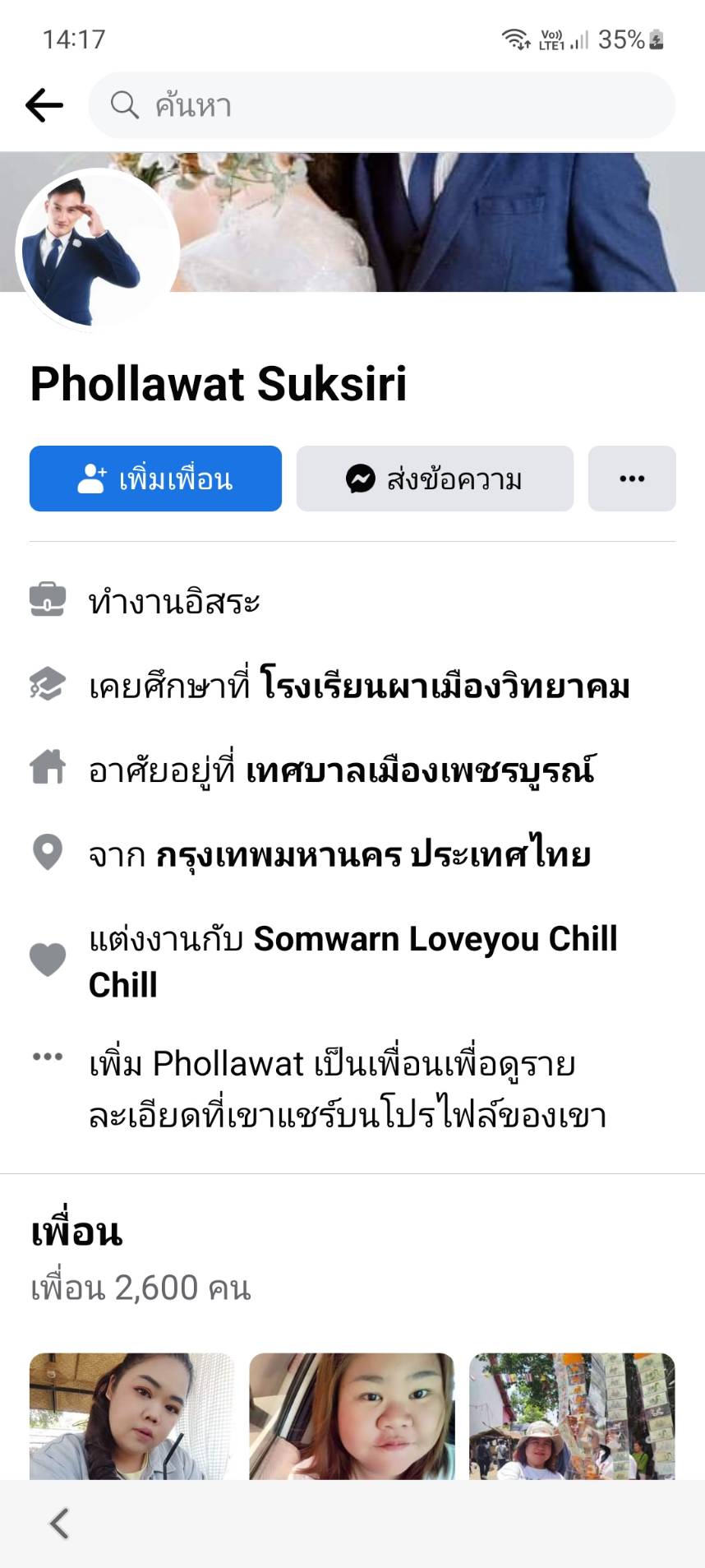Open hometown กรุงเทพมหานคร ประเทศไทย link
The height and width of the screenshot is (1568, 705).
pyautogui.click(x=373, y=855)
